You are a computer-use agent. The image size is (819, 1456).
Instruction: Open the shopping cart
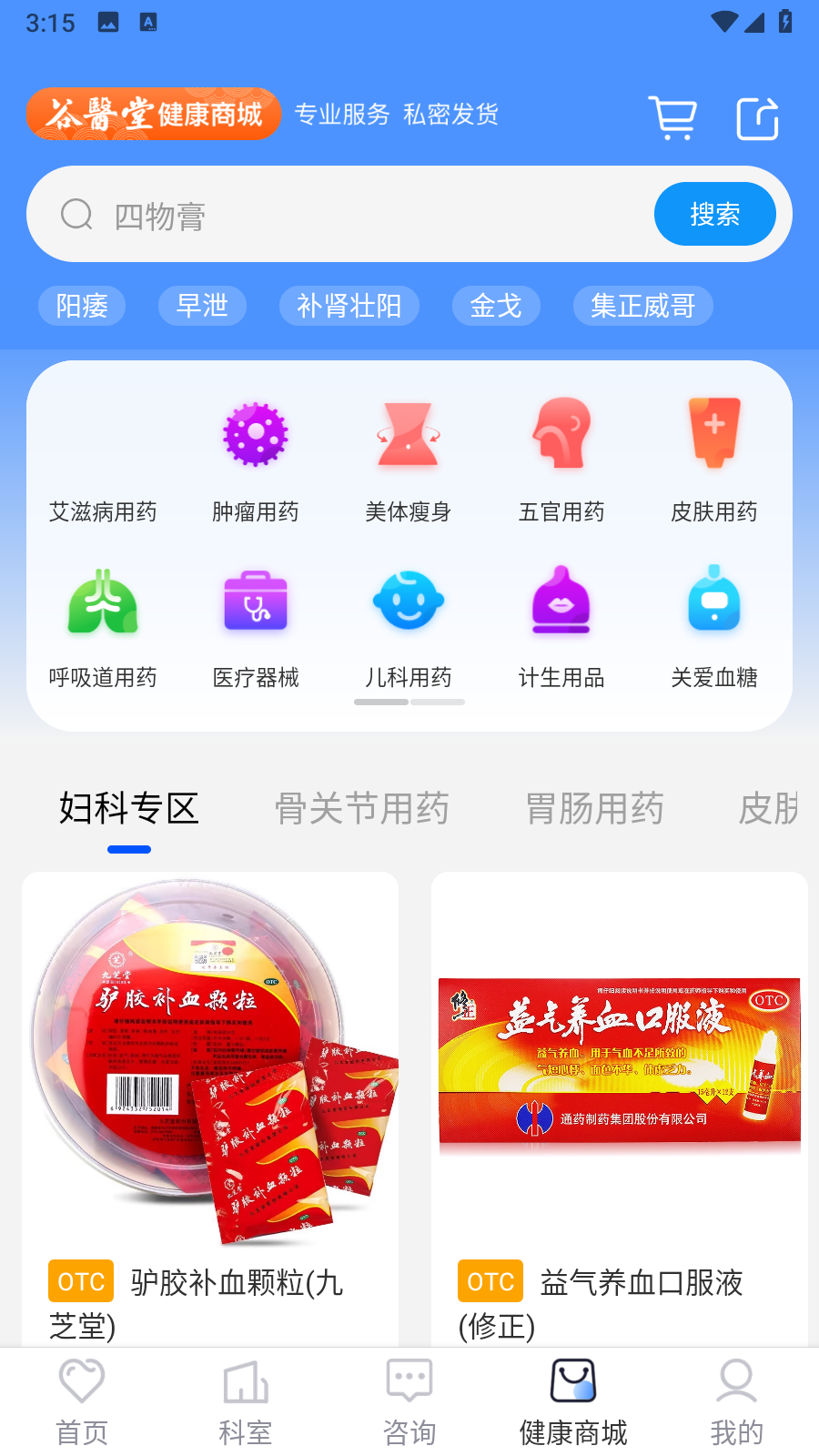[672, 118]
